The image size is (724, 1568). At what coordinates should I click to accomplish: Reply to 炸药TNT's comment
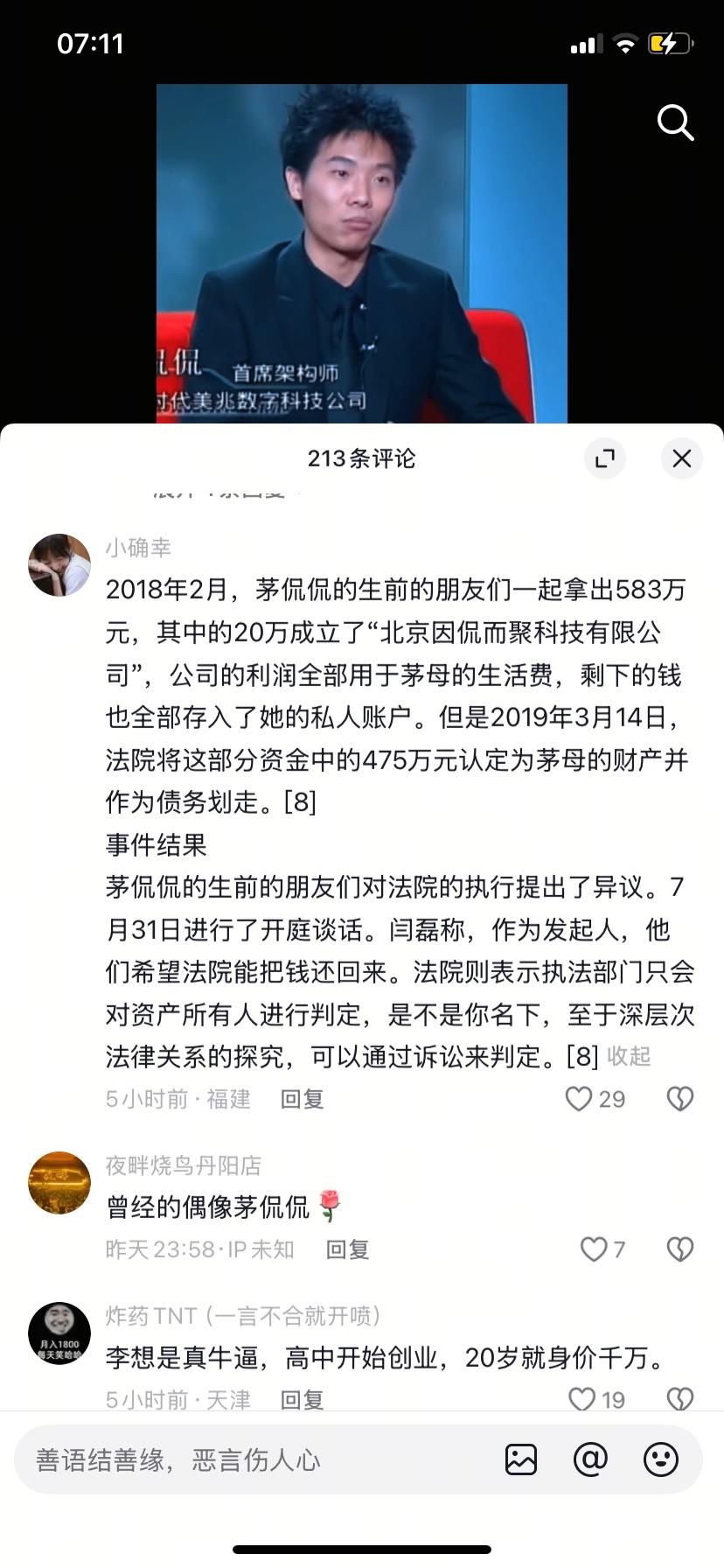coord(302,1400)
